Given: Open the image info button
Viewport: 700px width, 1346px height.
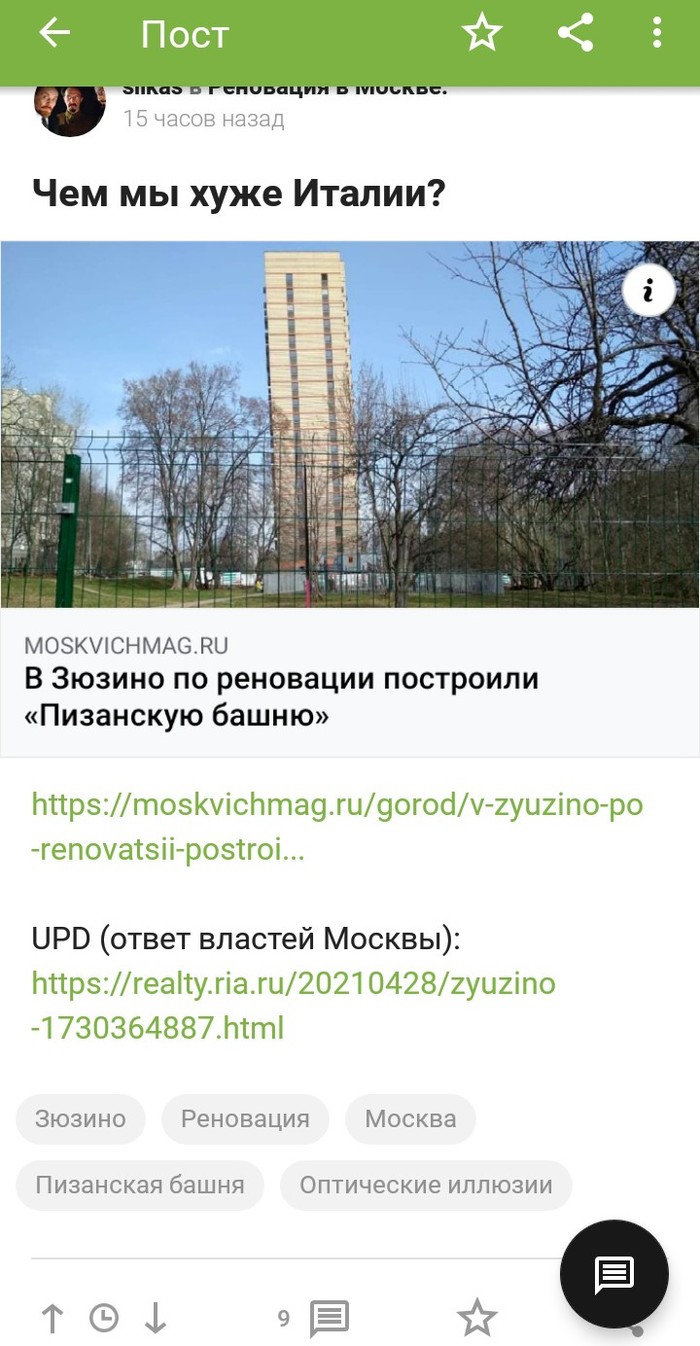Looking at the screenshot, I should point(648,291).
